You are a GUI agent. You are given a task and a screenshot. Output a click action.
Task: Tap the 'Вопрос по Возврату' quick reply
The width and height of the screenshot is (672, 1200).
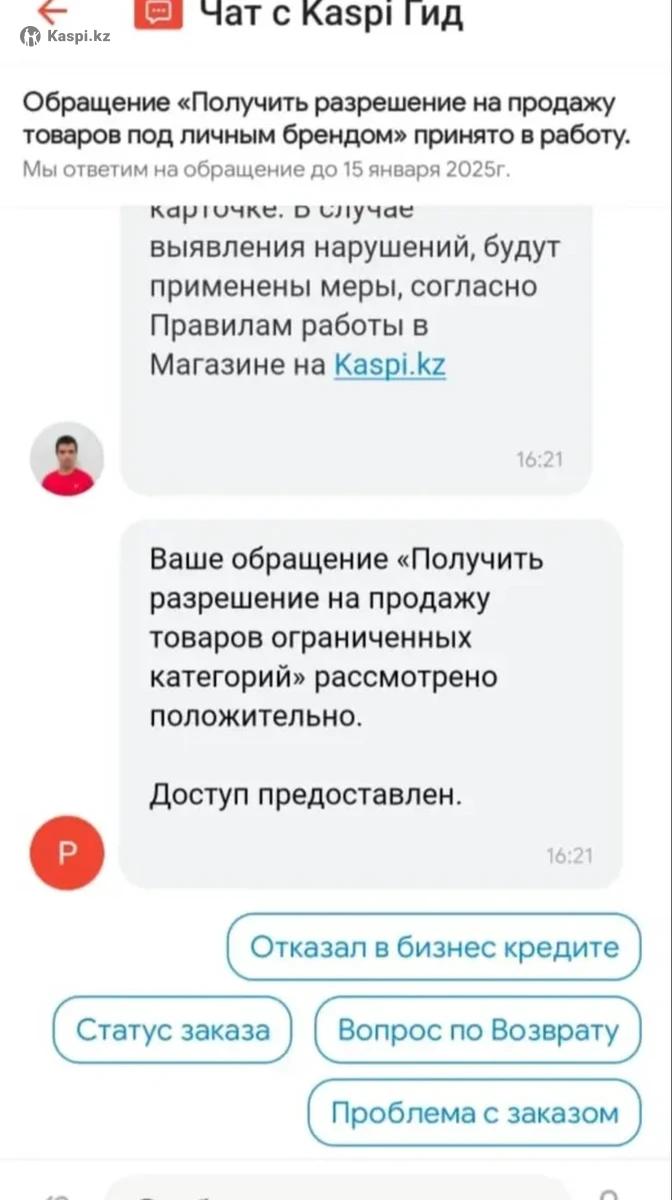(x=477, y=1030)
